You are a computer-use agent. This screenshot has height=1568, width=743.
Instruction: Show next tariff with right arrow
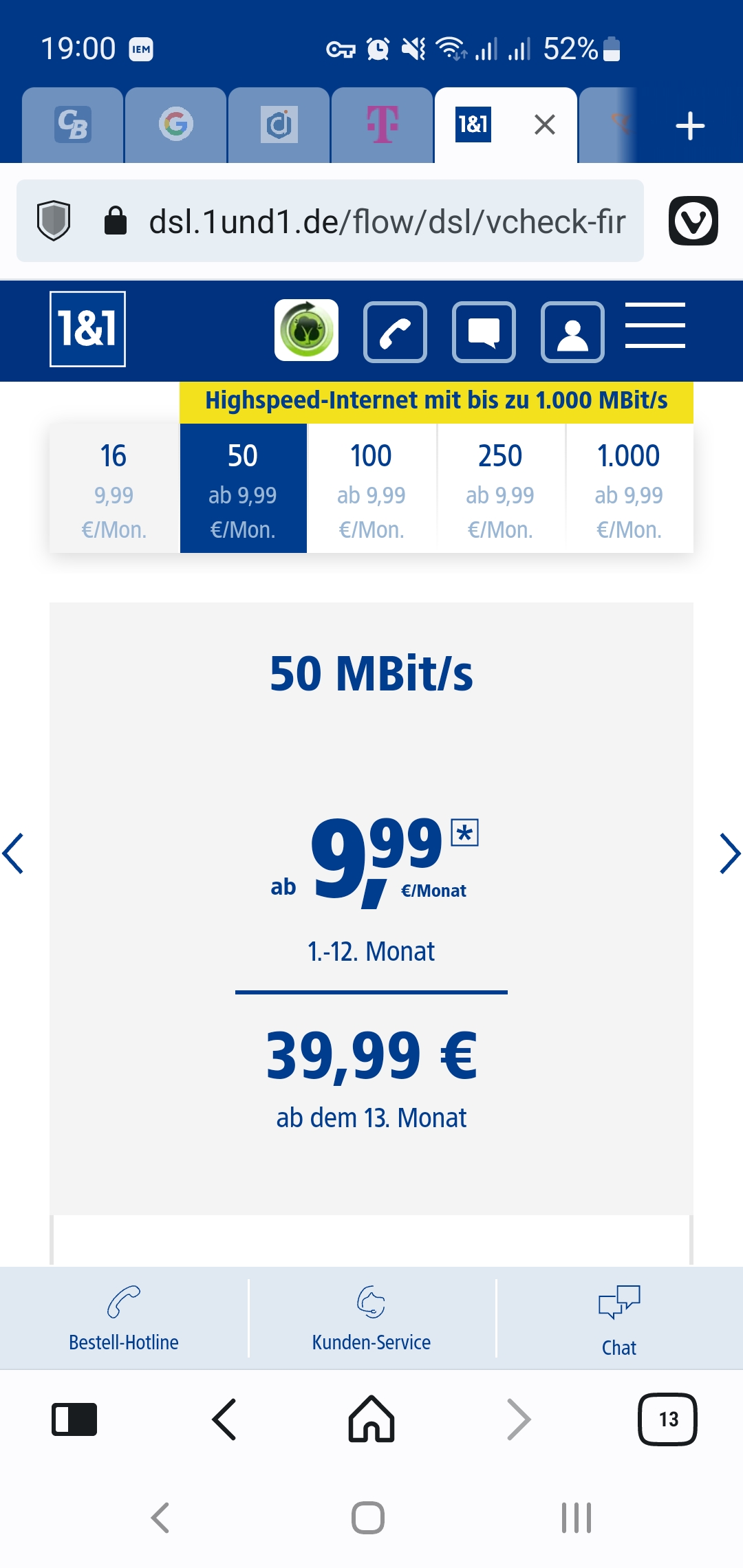728,853
